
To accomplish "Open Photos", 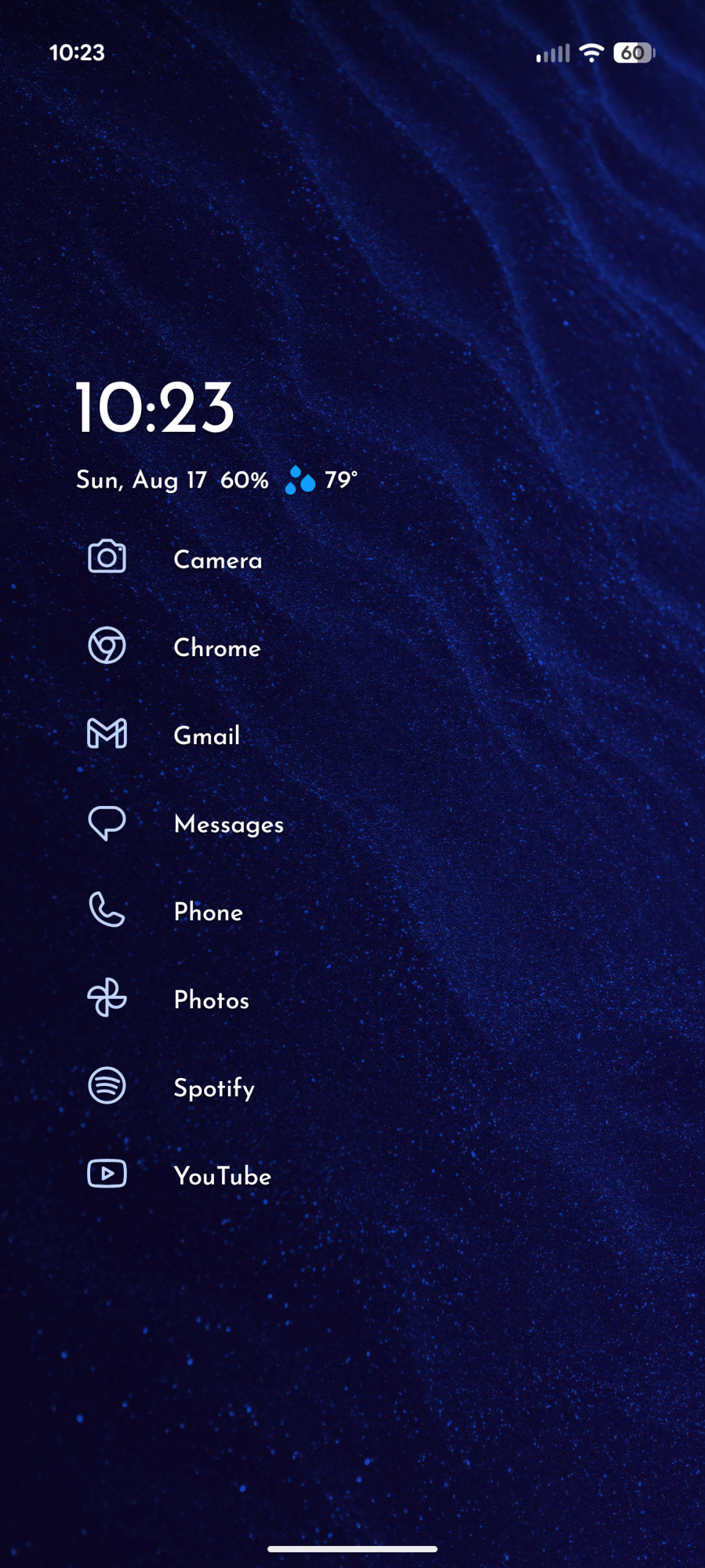I will (x=211, y=1000).
